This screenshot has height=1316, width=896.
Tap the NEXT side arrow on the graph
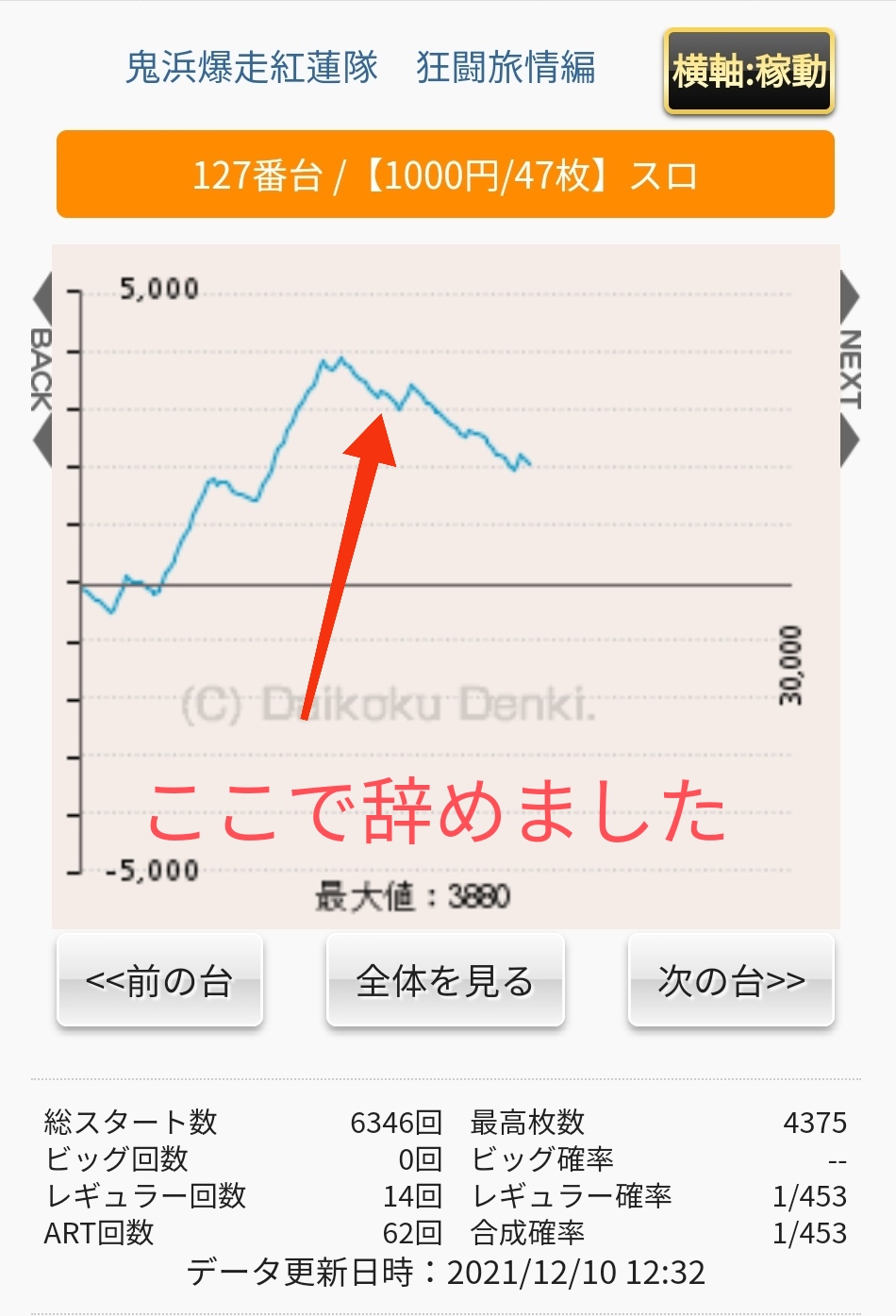[x=850, y=370]
